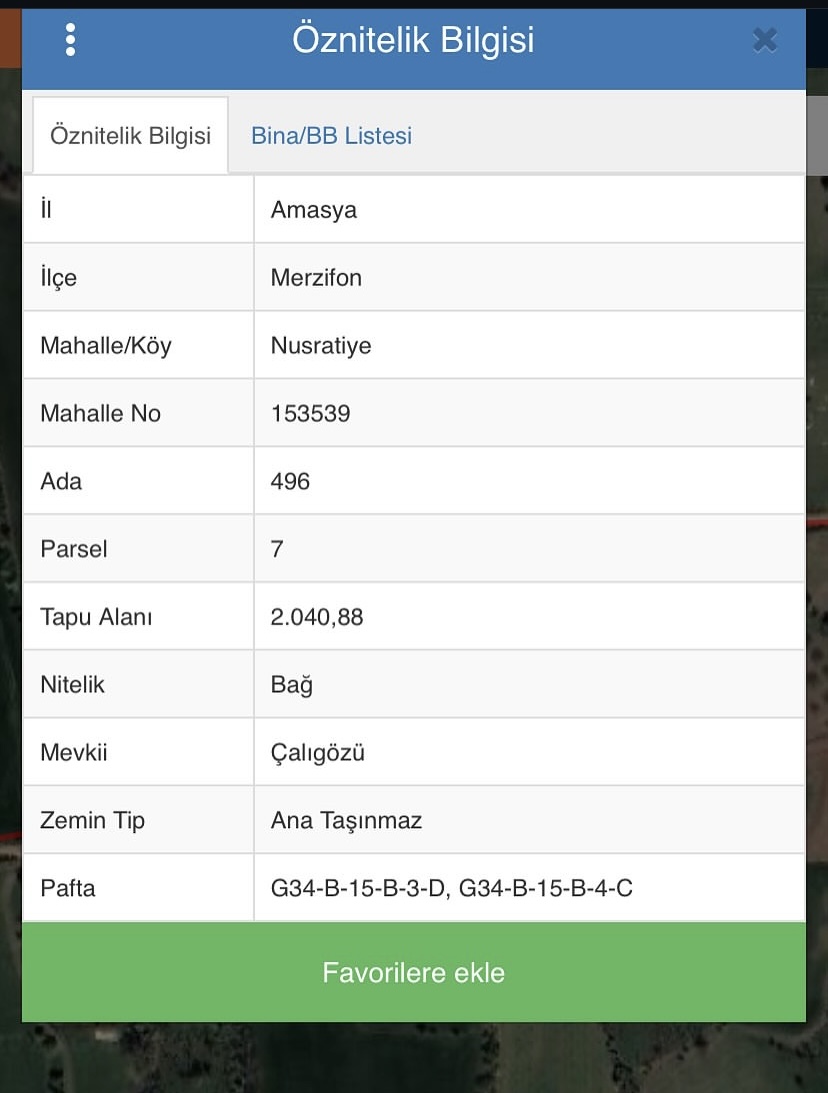Select the Öznitelik Bilgisi tab

(x=131, y=136)
